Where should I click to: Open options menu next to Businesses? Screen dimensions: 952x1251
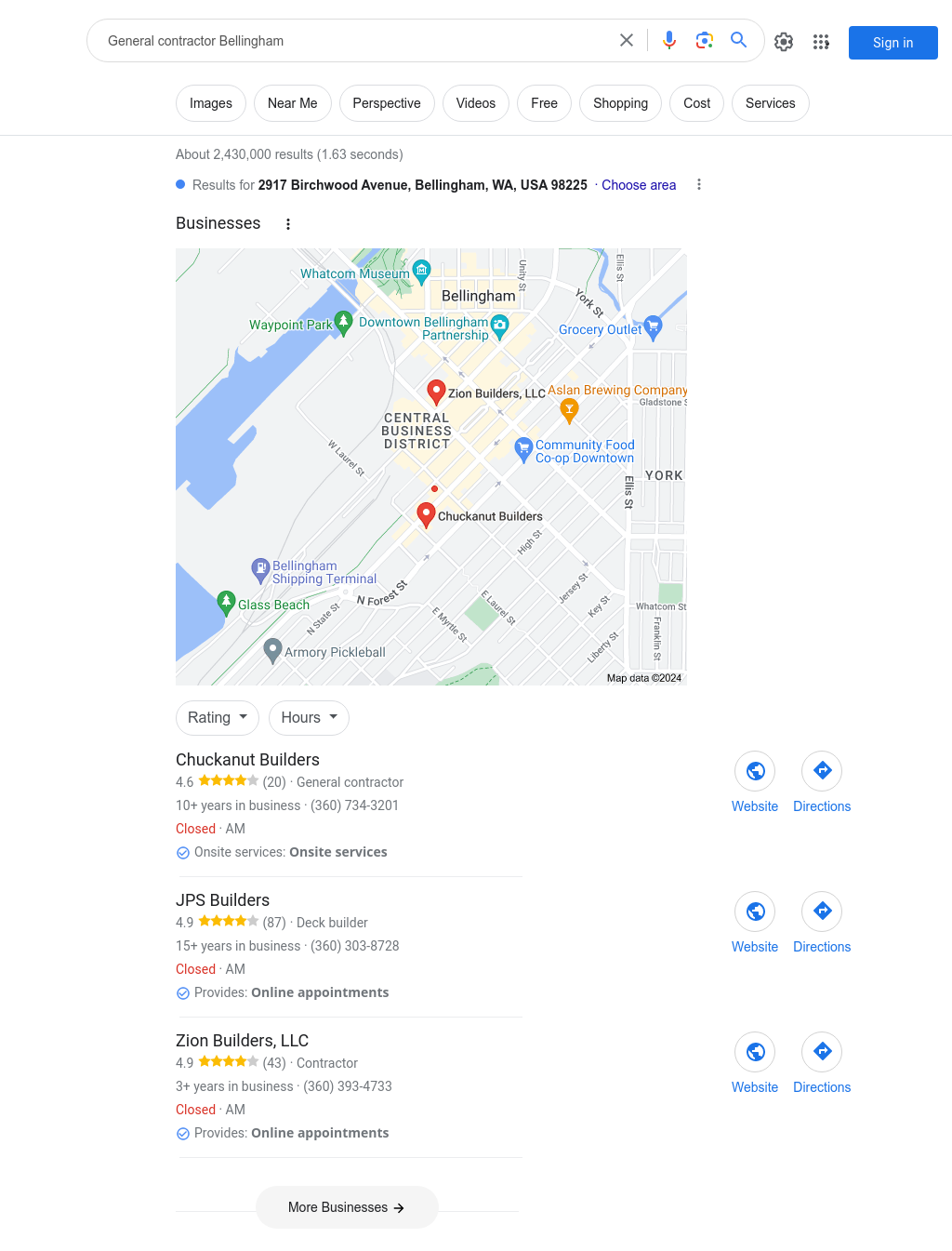click(x=288, y=224)
